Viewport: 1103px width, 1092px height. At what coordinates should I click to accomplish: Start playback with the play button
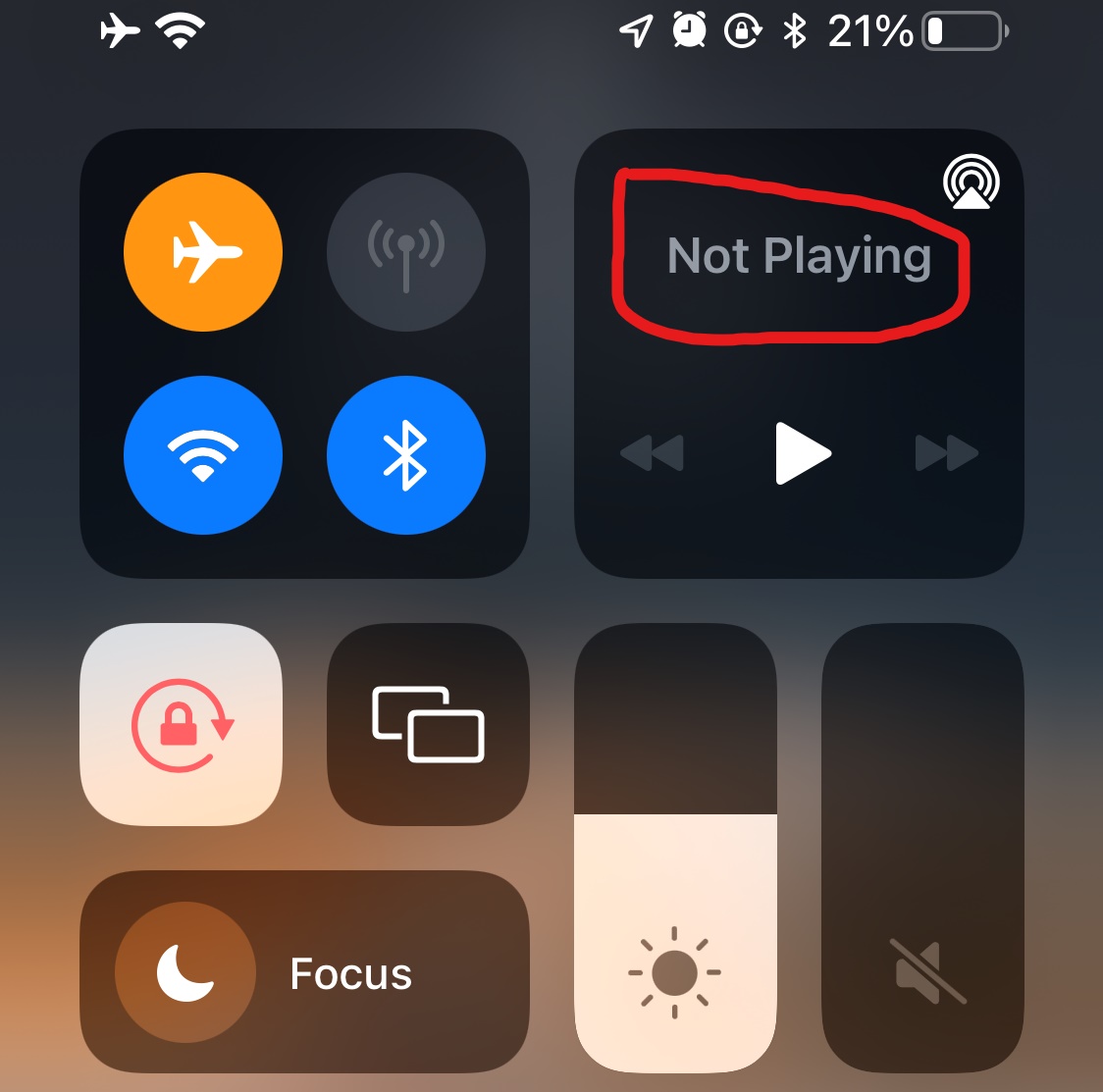click(x=802, y=453)
